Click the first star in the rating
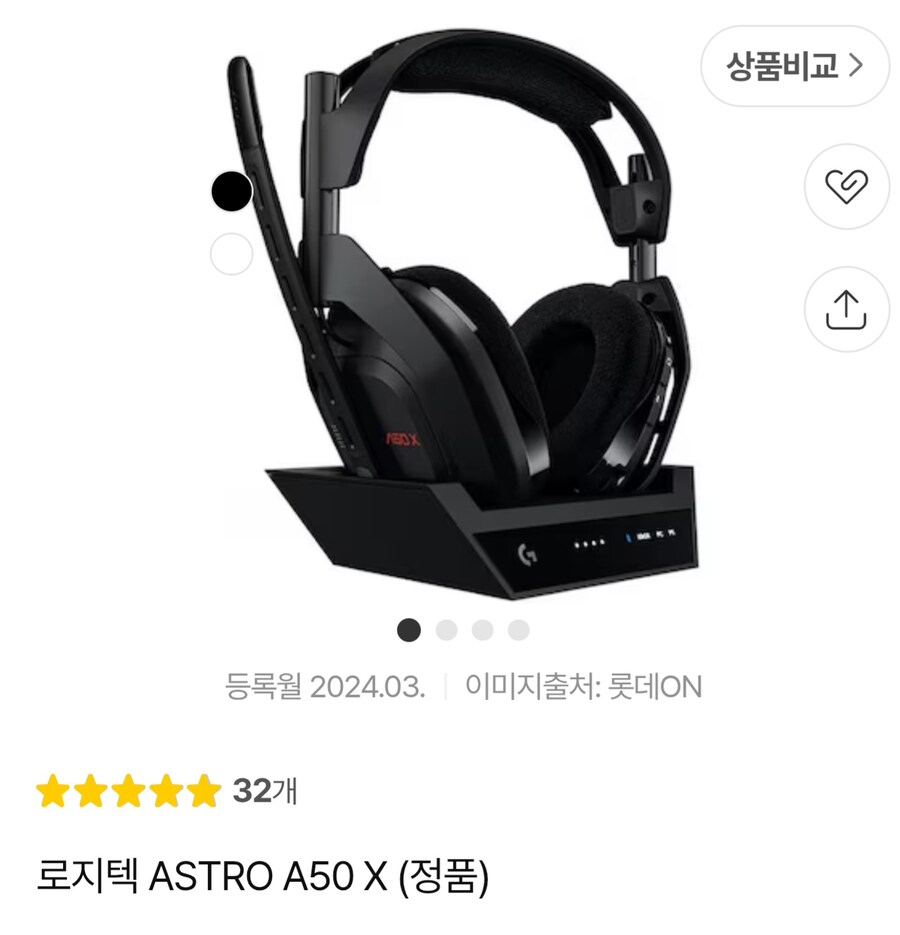The width and height of the screenshot is (900, 935). tap(53, 789)
